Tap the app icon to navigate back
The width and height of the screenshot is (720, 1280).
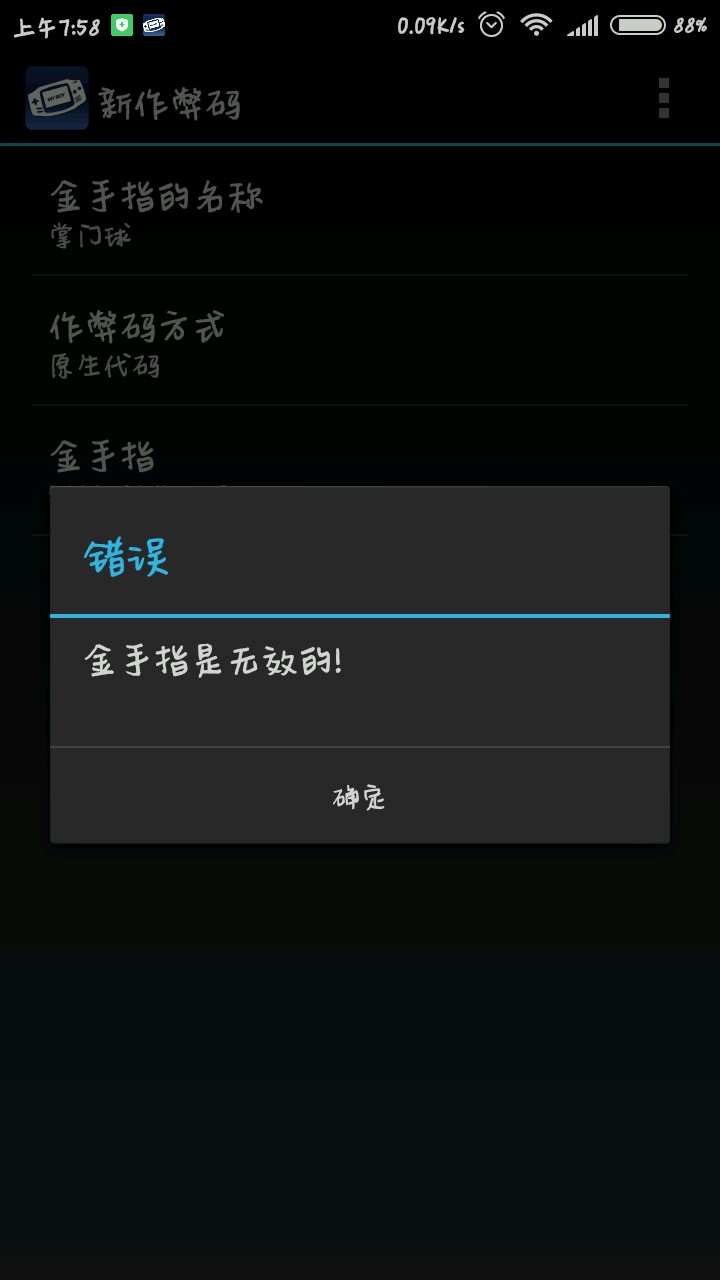click(x=57, y=99)
